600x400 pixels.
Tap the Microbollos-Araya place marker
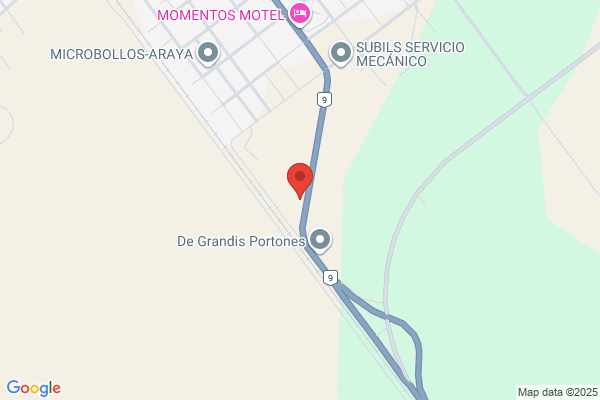tap(208, 53)
